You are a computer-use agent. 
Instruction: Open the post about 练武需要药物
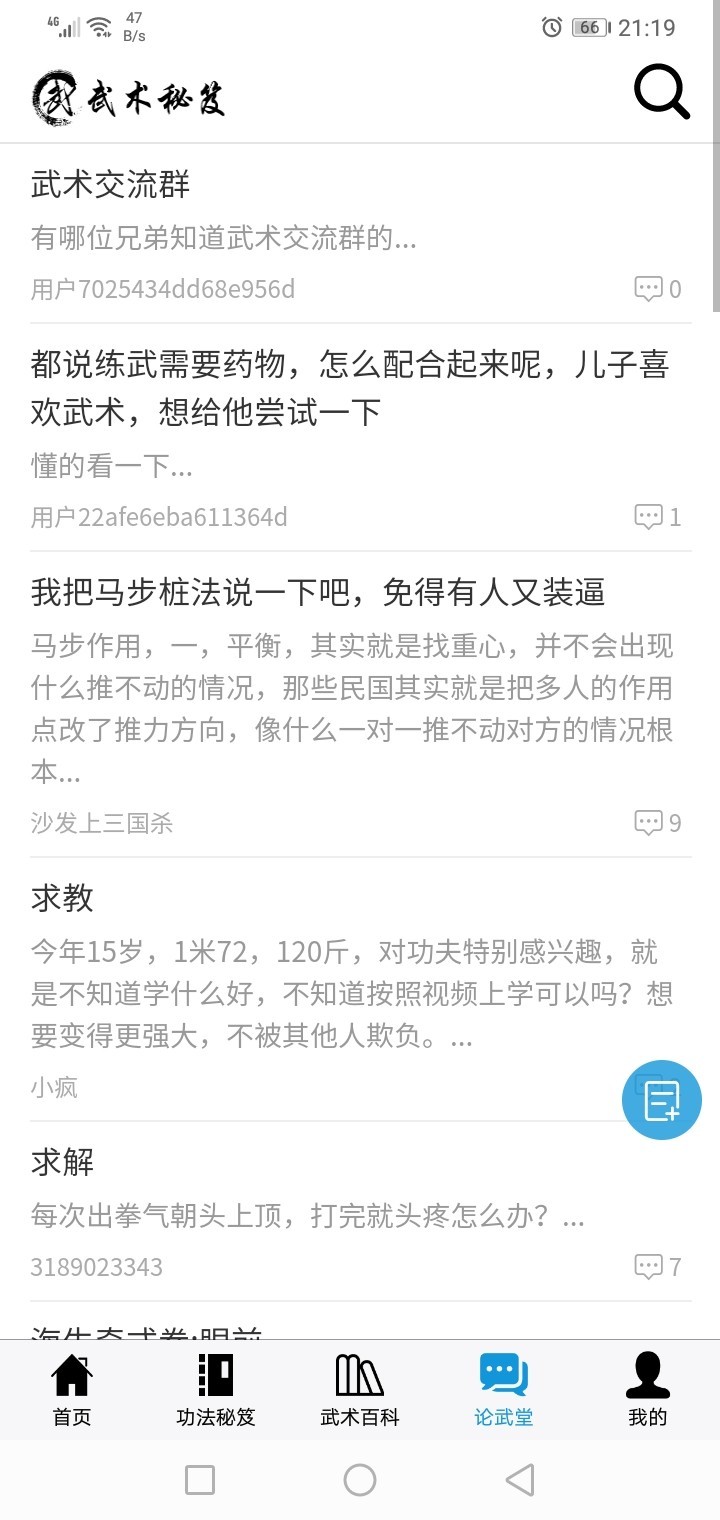tap(360, 437)
